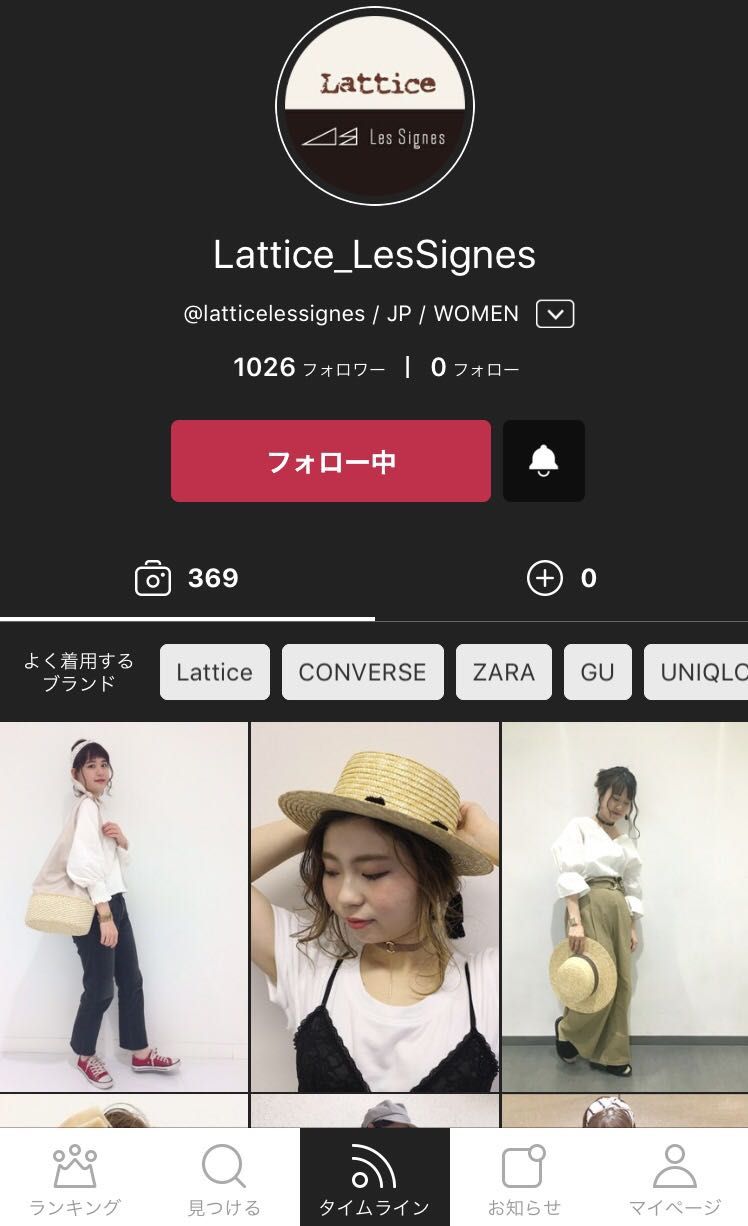Viewport: 748px width, 1226px height.
Task: Open the outfit photo with red sneakers
Action: 124,907
